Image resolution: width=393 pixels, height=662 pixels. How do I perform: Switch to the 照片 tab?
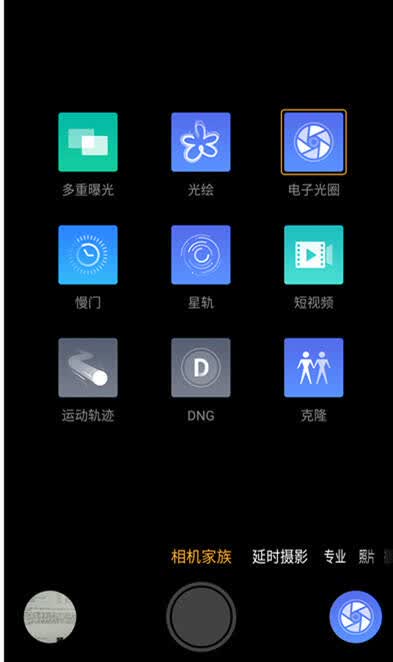click(x=366, y=557)
